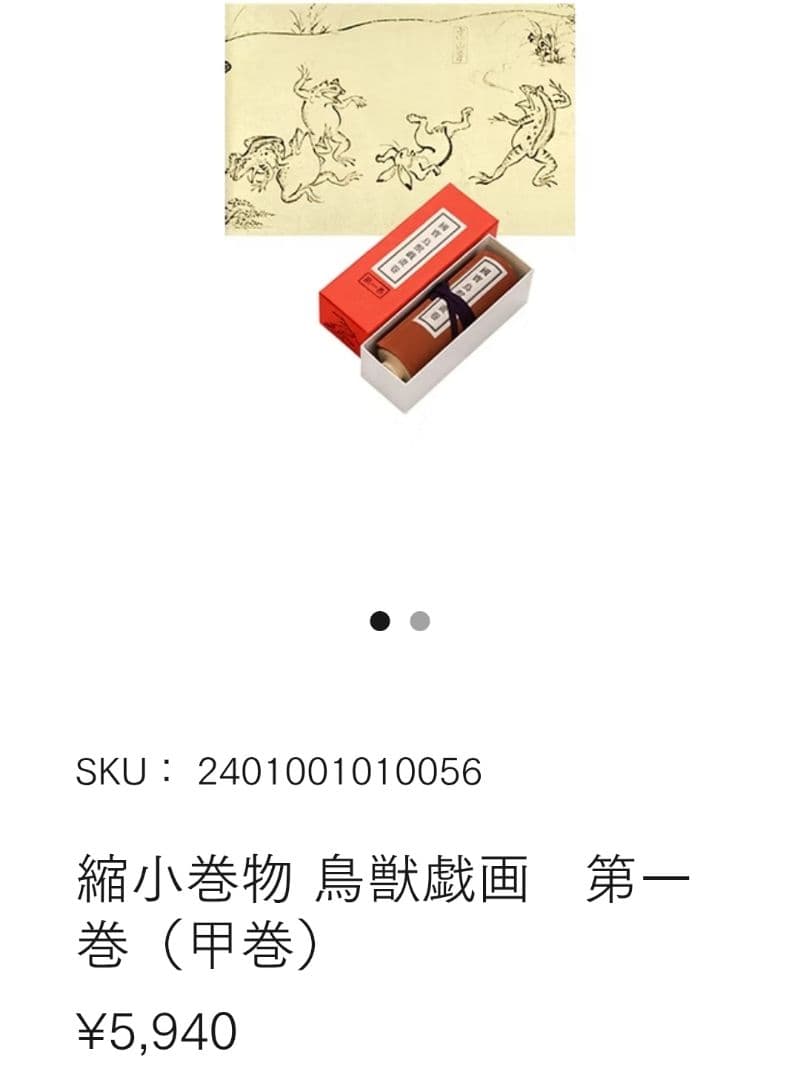The image size is (800, 1080).
Task: Slide the gallery using the dot pagination control
Action: (398, 622)
